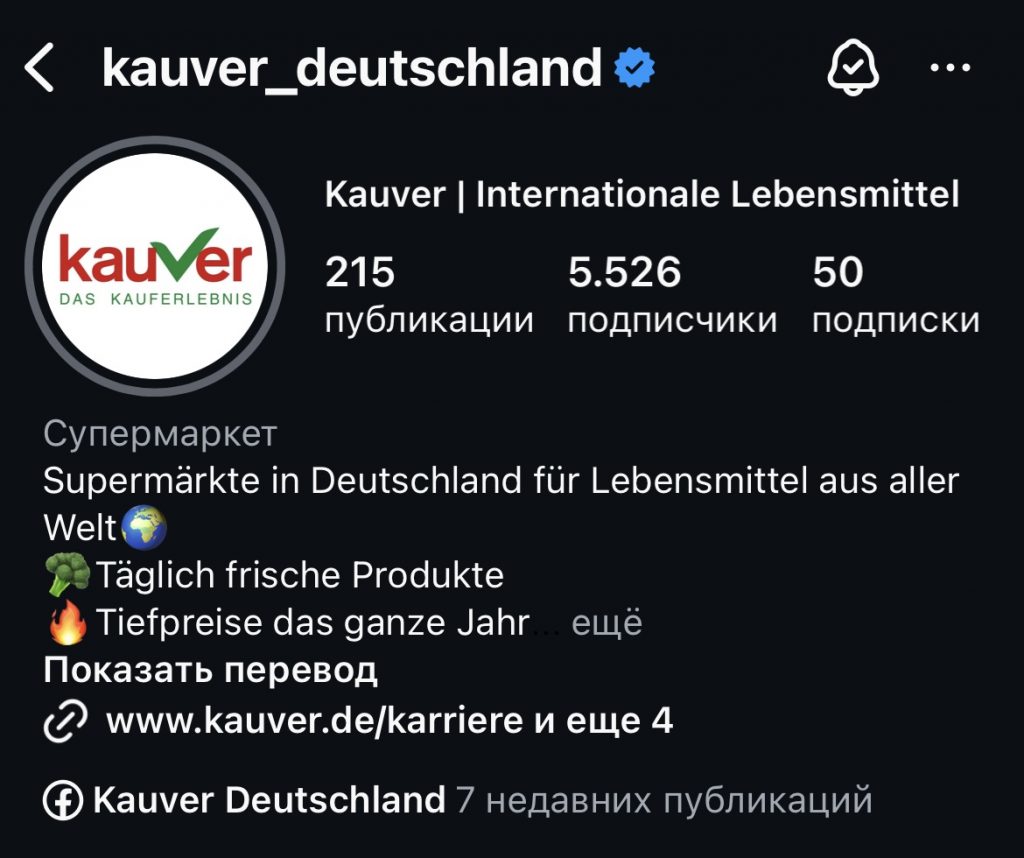The height and width of the screenshot is (858, 1024).
Task: Open the notification bell settings
Action: click(x=853, y=68)
